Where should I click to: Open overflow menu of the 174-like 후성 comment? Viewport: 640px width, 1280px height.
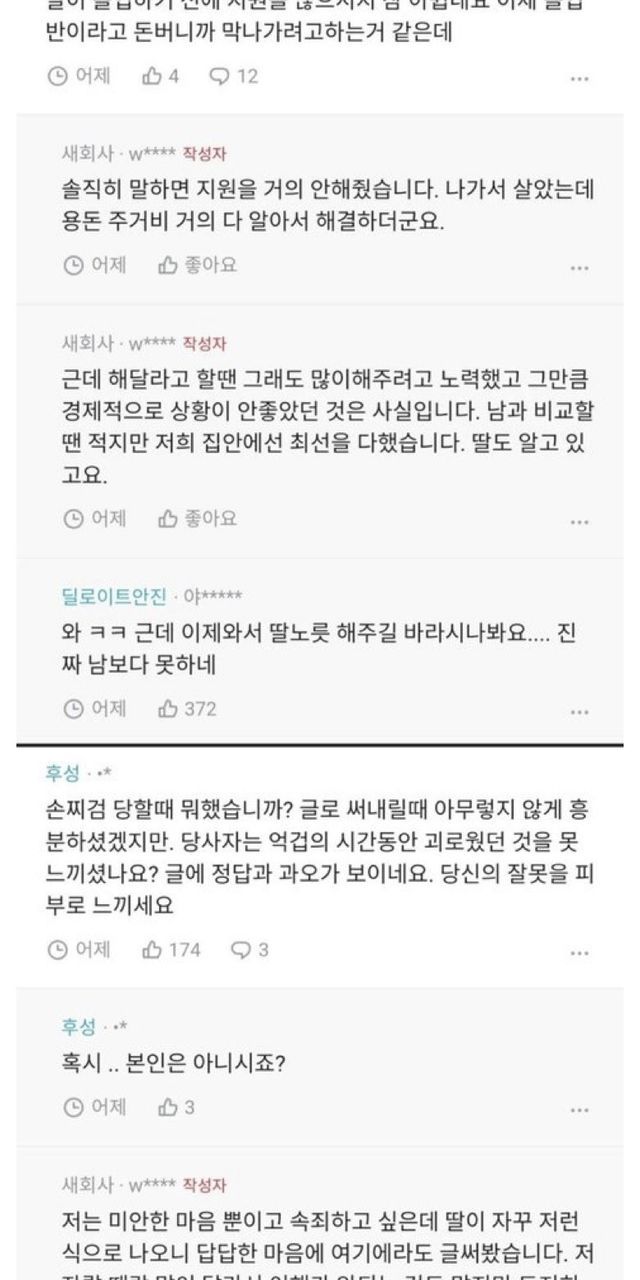coord(579,952)
